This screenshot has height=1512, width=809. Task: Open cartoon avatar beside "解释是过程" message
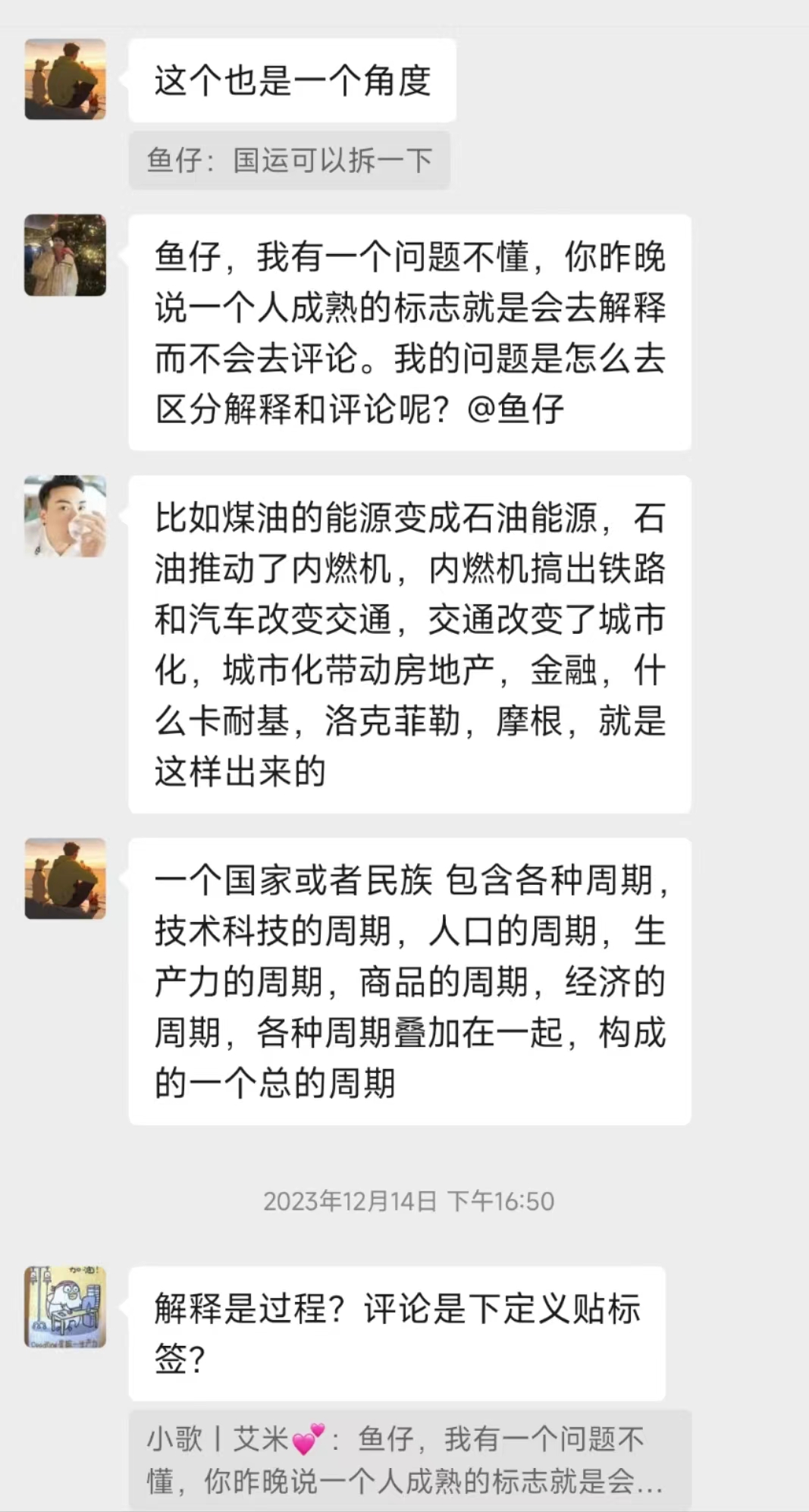click(65, 1306)
